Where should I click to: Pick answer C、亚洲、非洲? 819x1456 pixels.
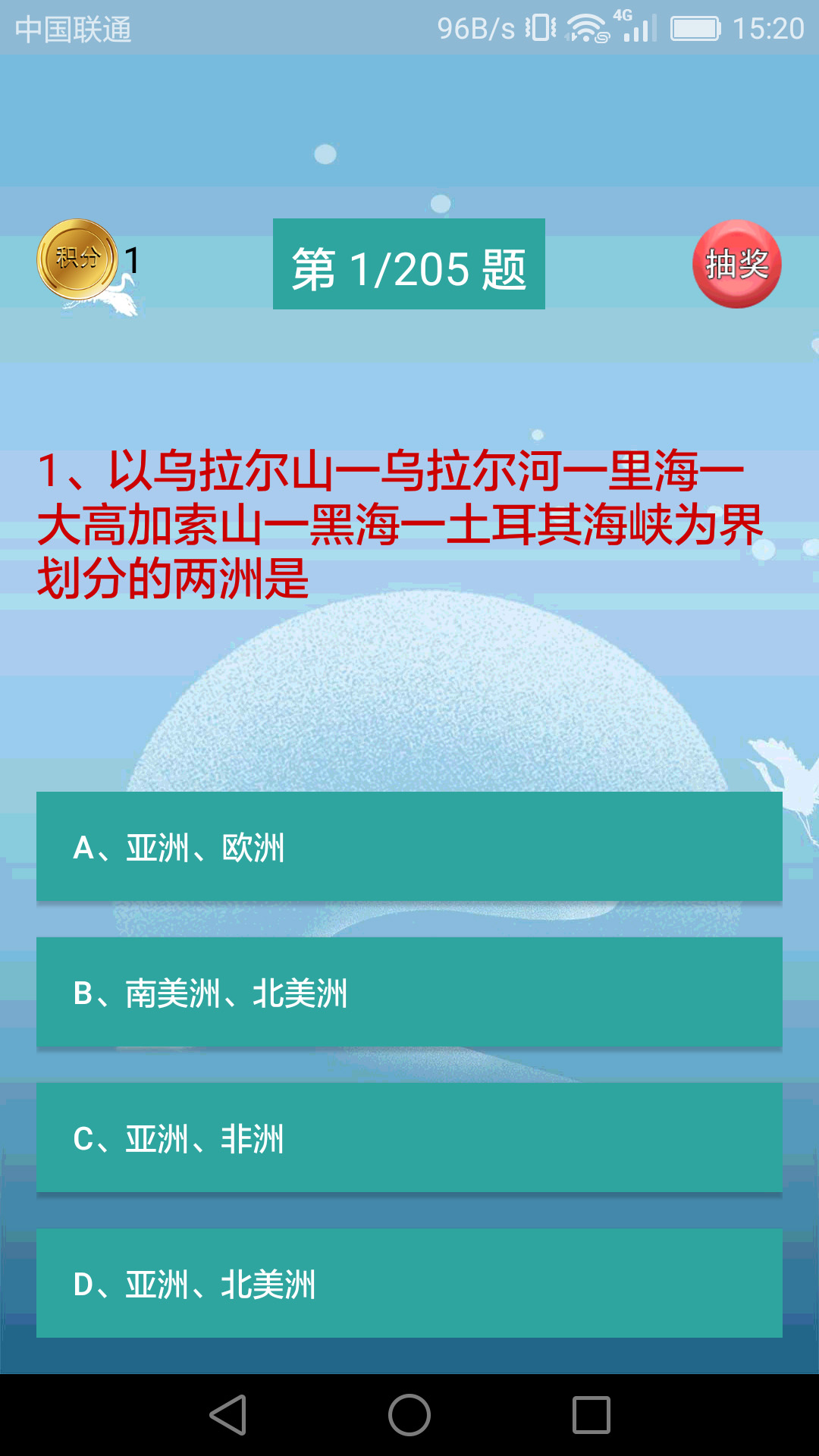click(409, 1137)
